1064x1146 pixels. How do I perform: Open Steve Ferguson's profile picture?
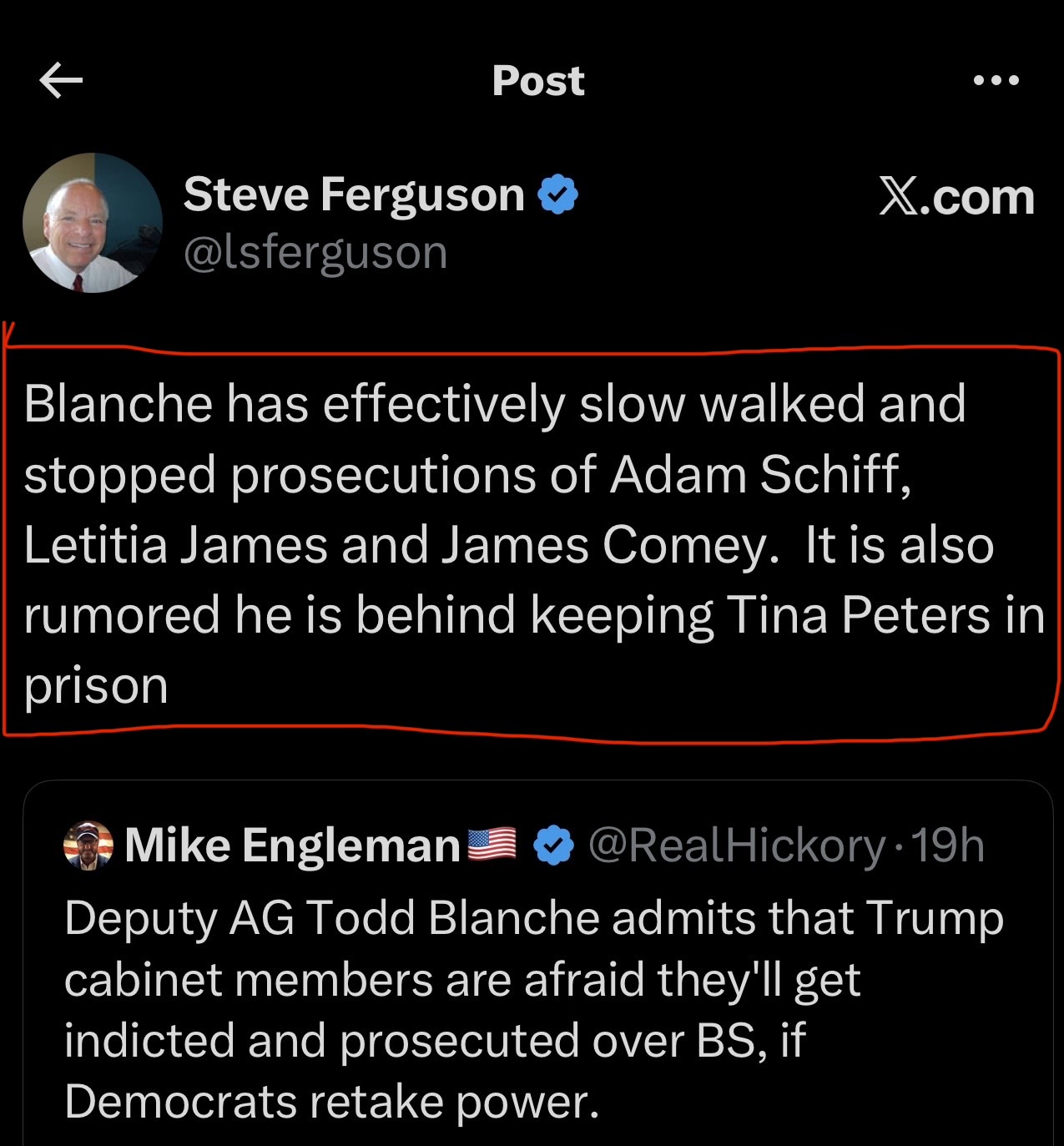tap(93, 223)
